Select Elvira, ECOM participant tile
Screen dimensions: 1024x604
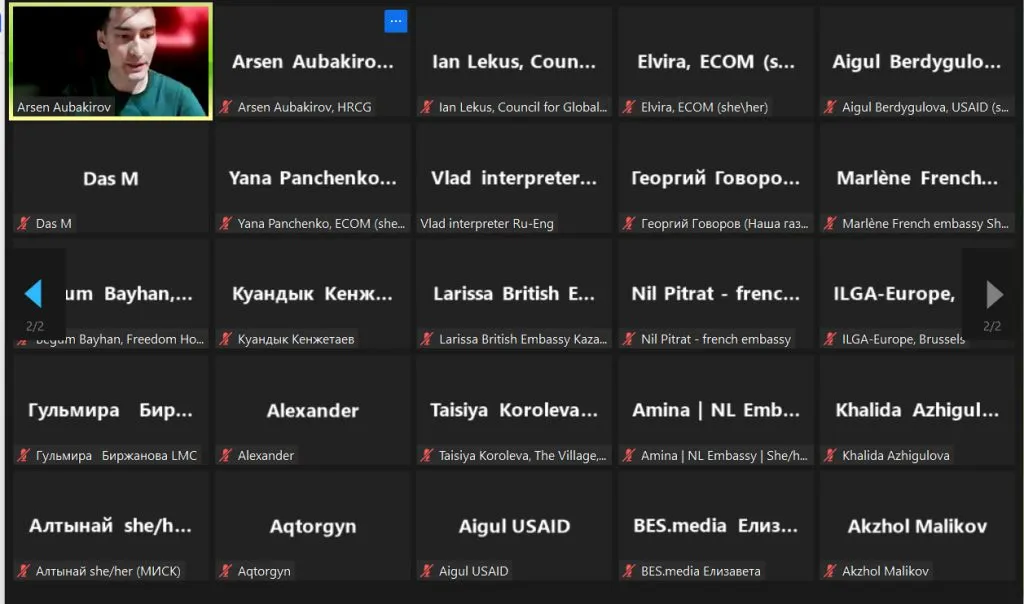point(716,62)
